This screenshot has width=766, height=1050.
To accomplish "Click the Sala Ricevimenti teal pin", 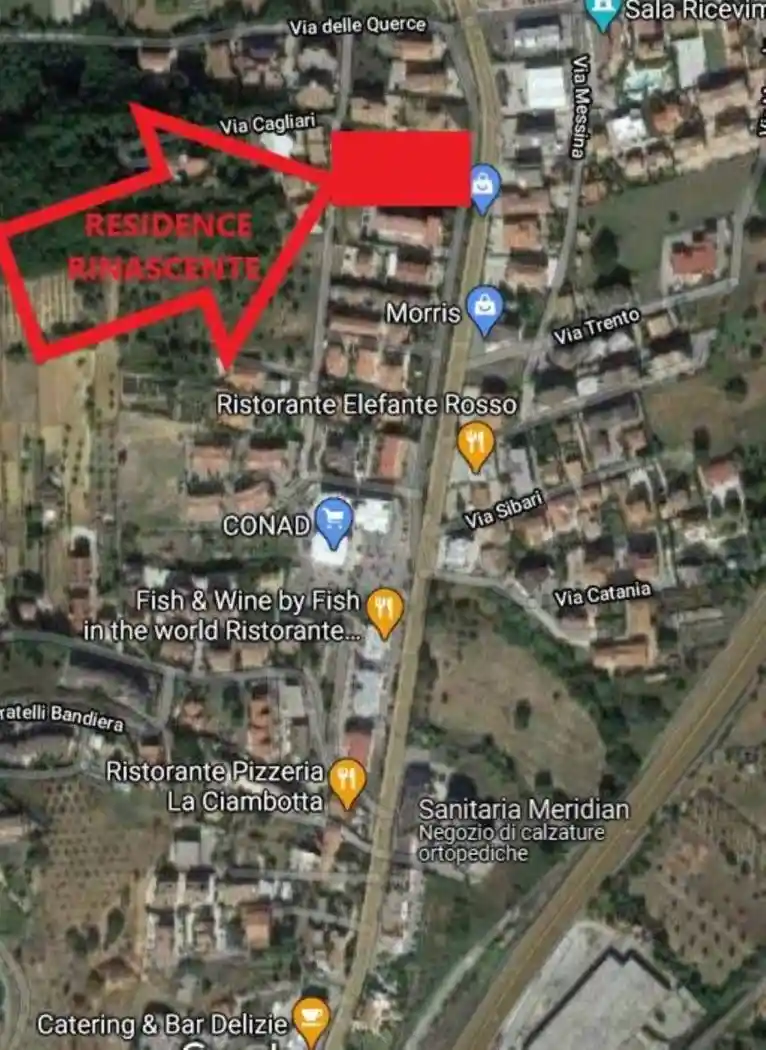I will pos(603,9).
